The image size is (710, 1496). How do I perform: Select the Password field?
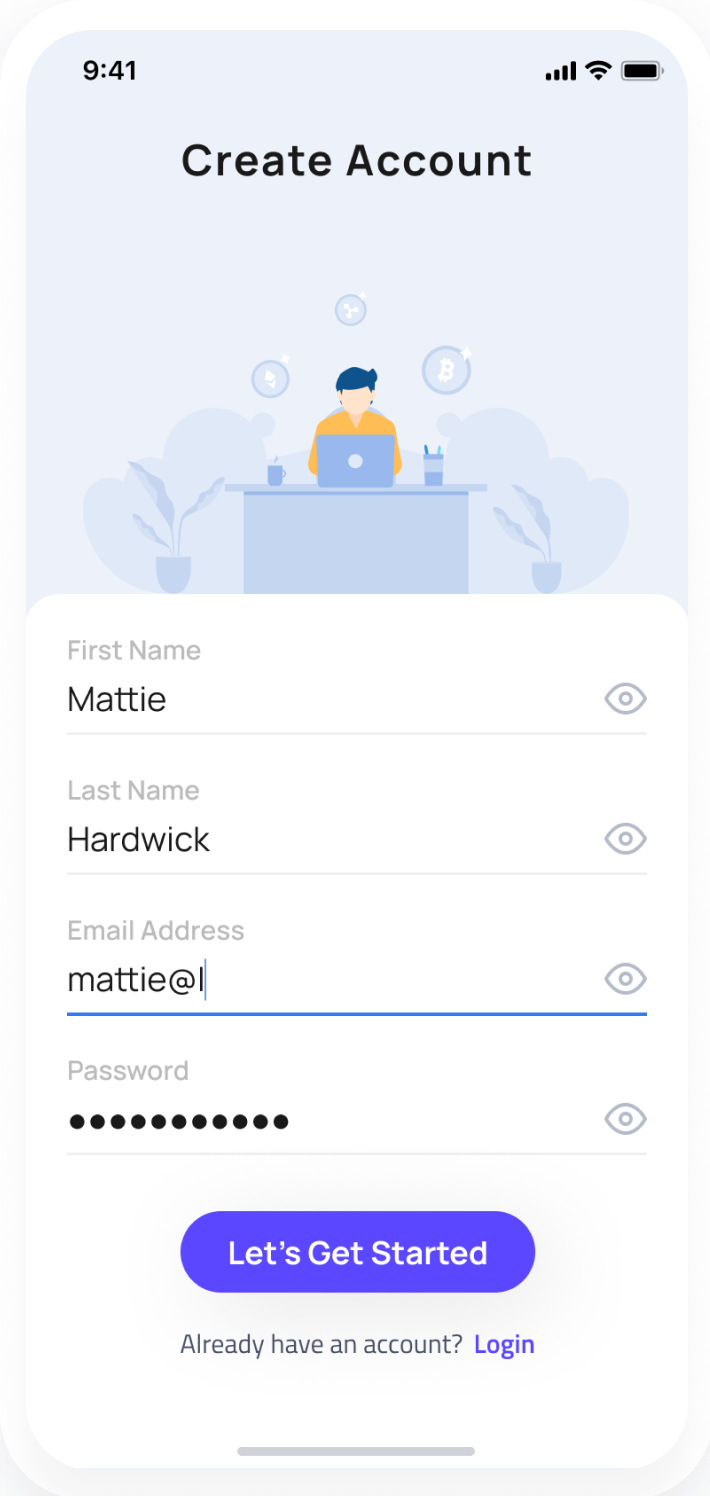(x=320, y=1120)
